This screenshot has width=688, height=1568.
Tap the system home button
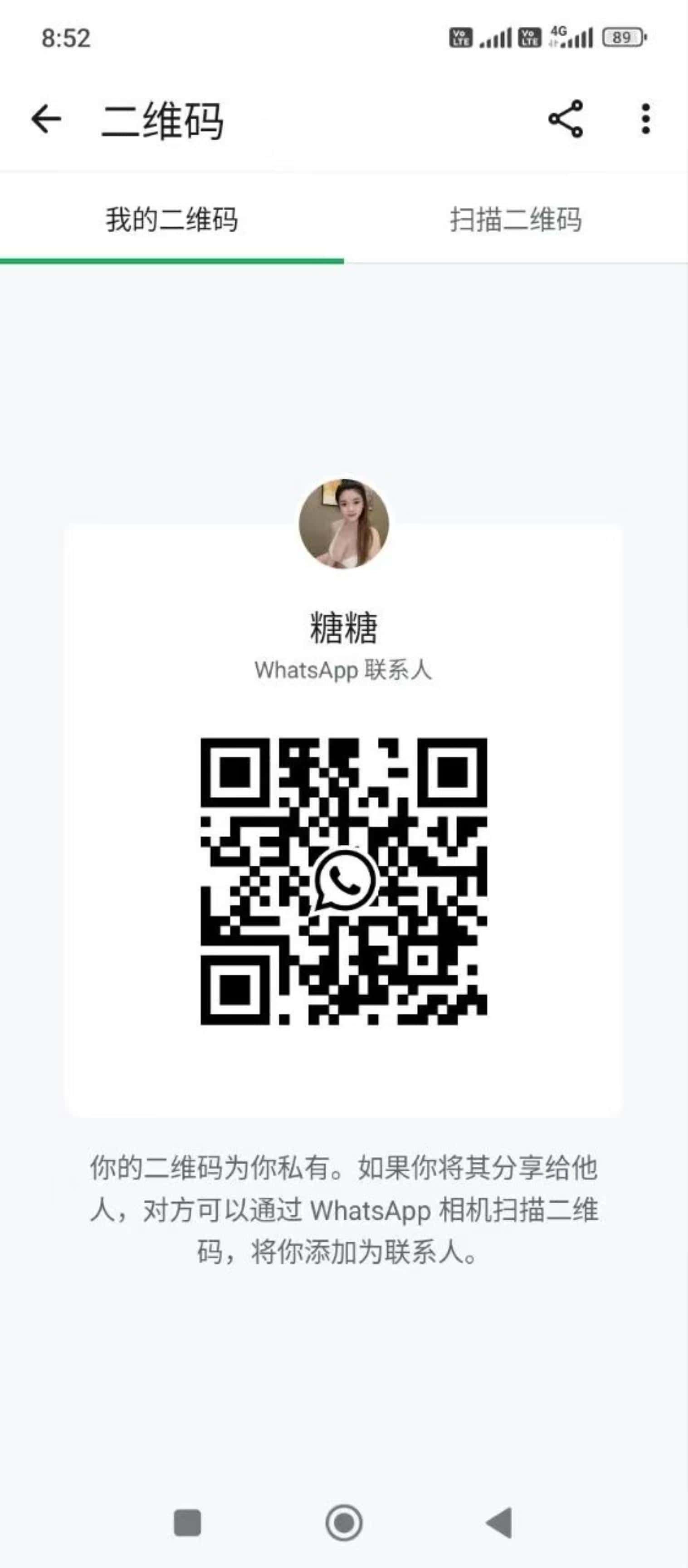coord(344,1522)
